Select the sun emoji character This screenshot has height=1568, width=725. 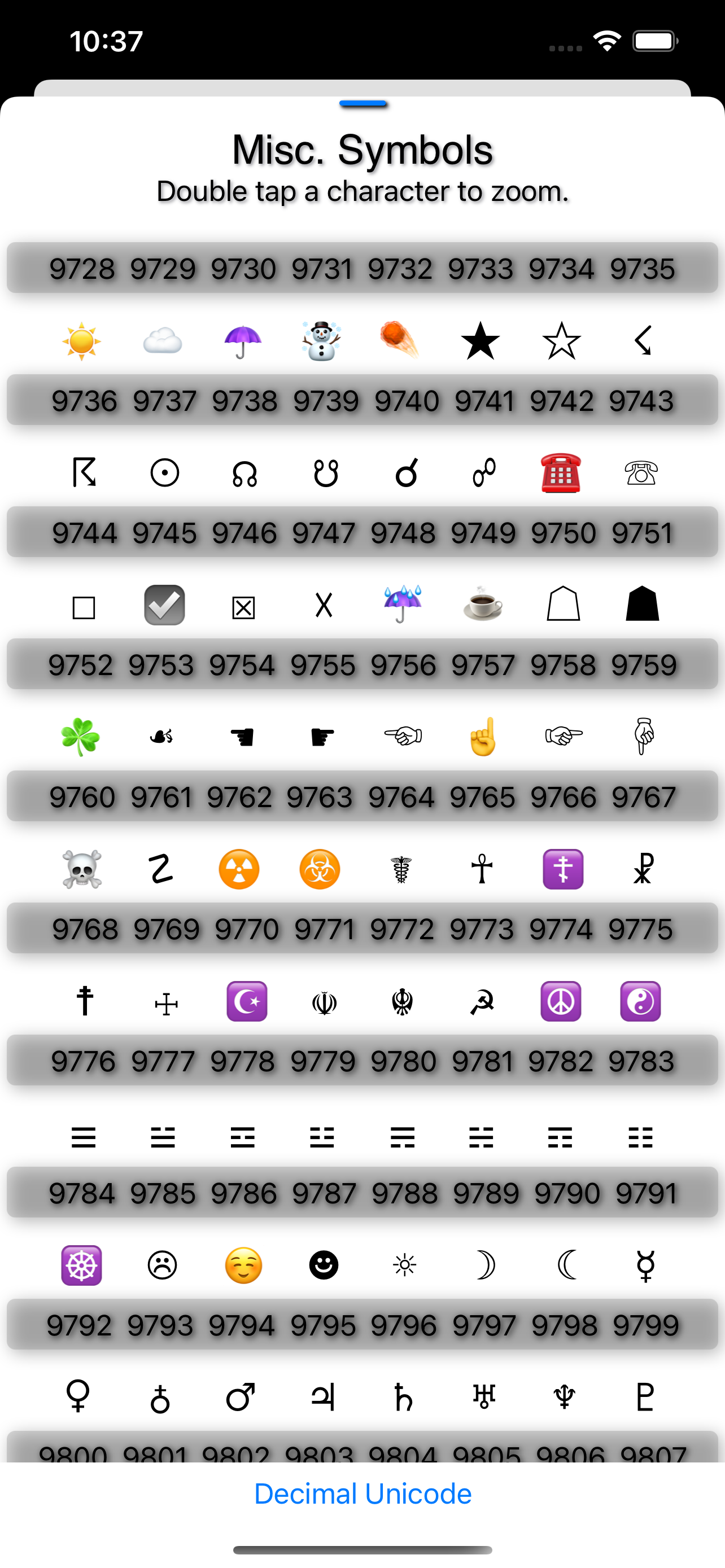pos(81,341)
